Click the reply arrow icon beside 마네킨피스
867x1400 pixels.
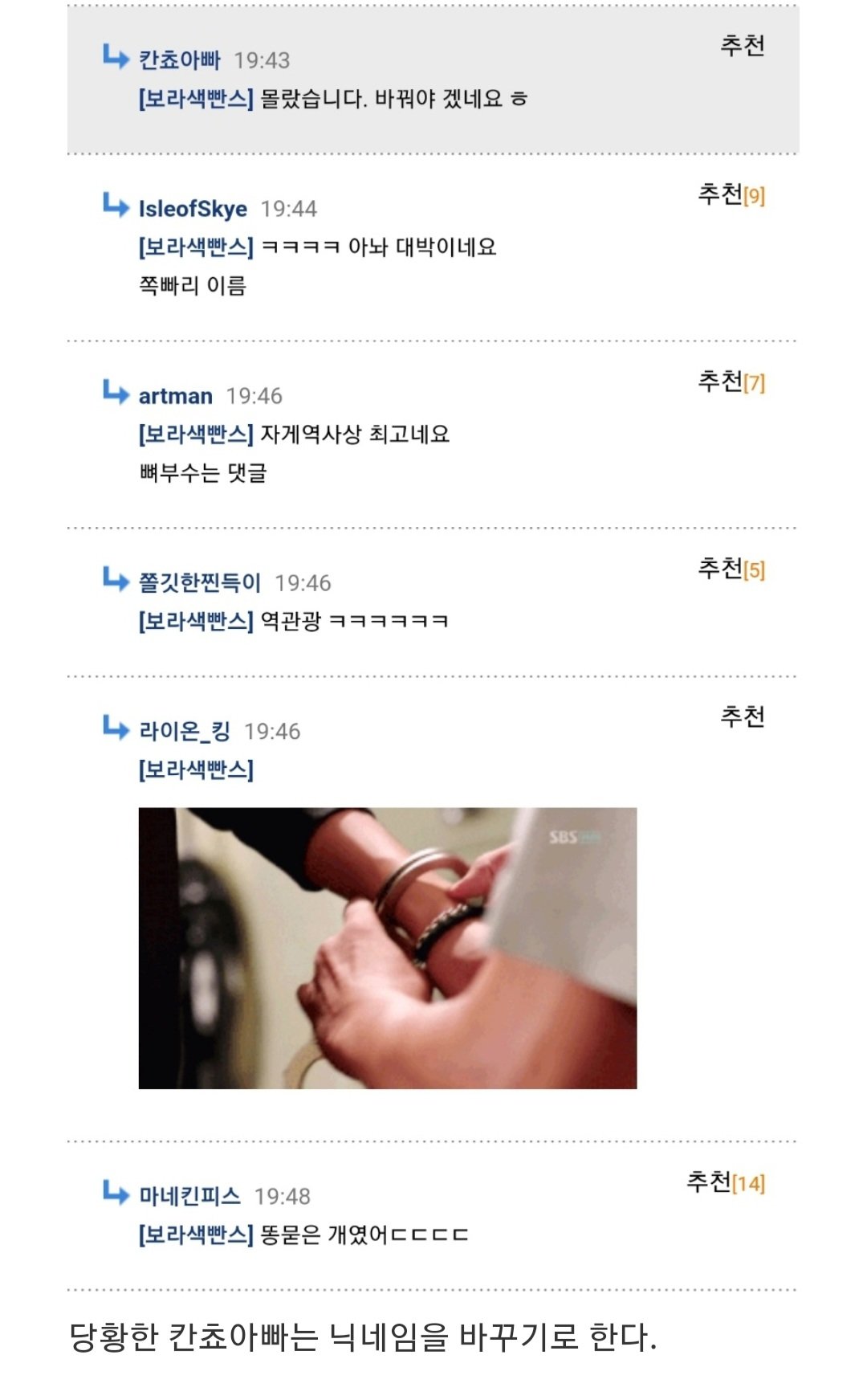pos(114,1194)
